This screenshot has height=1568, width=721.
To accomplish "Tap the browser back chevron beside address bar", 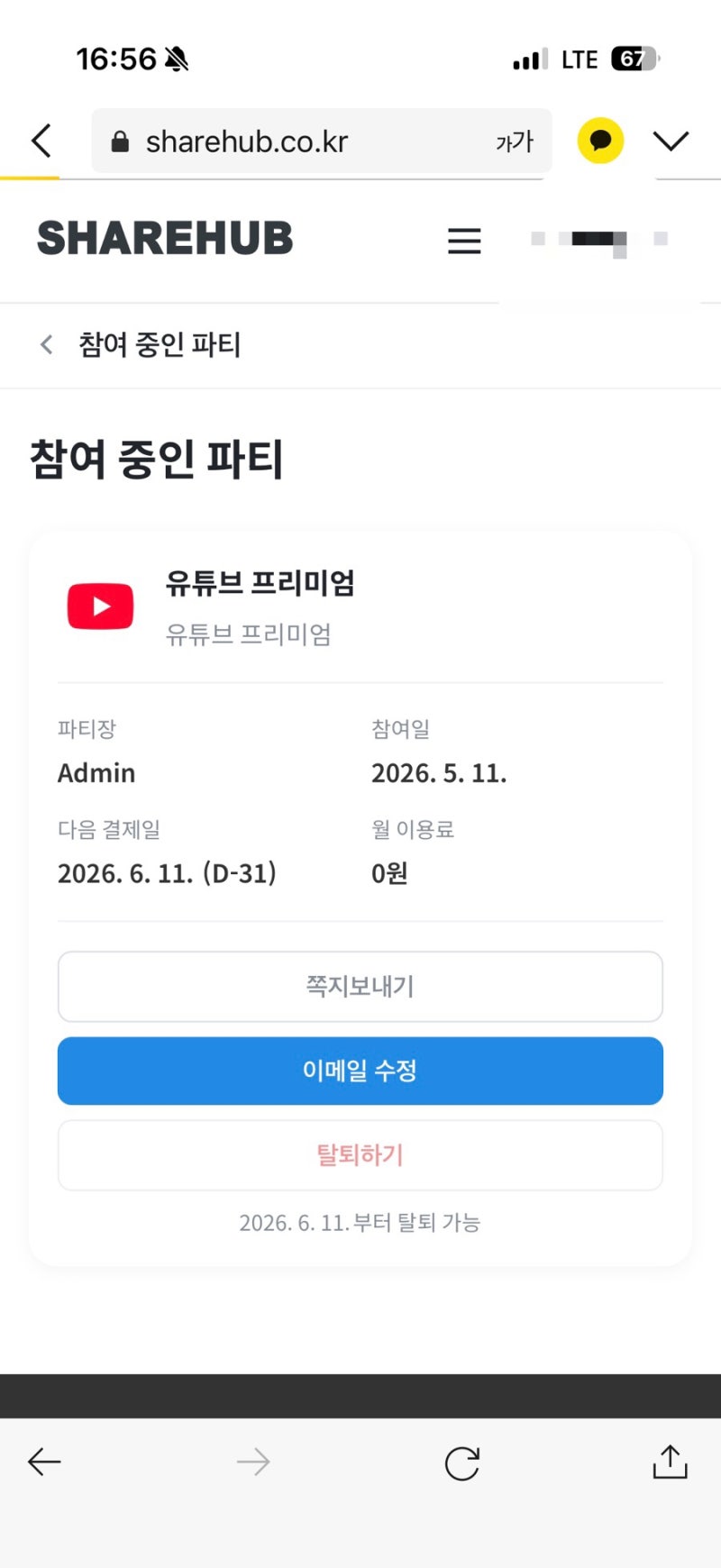I will tap(41, 141).
